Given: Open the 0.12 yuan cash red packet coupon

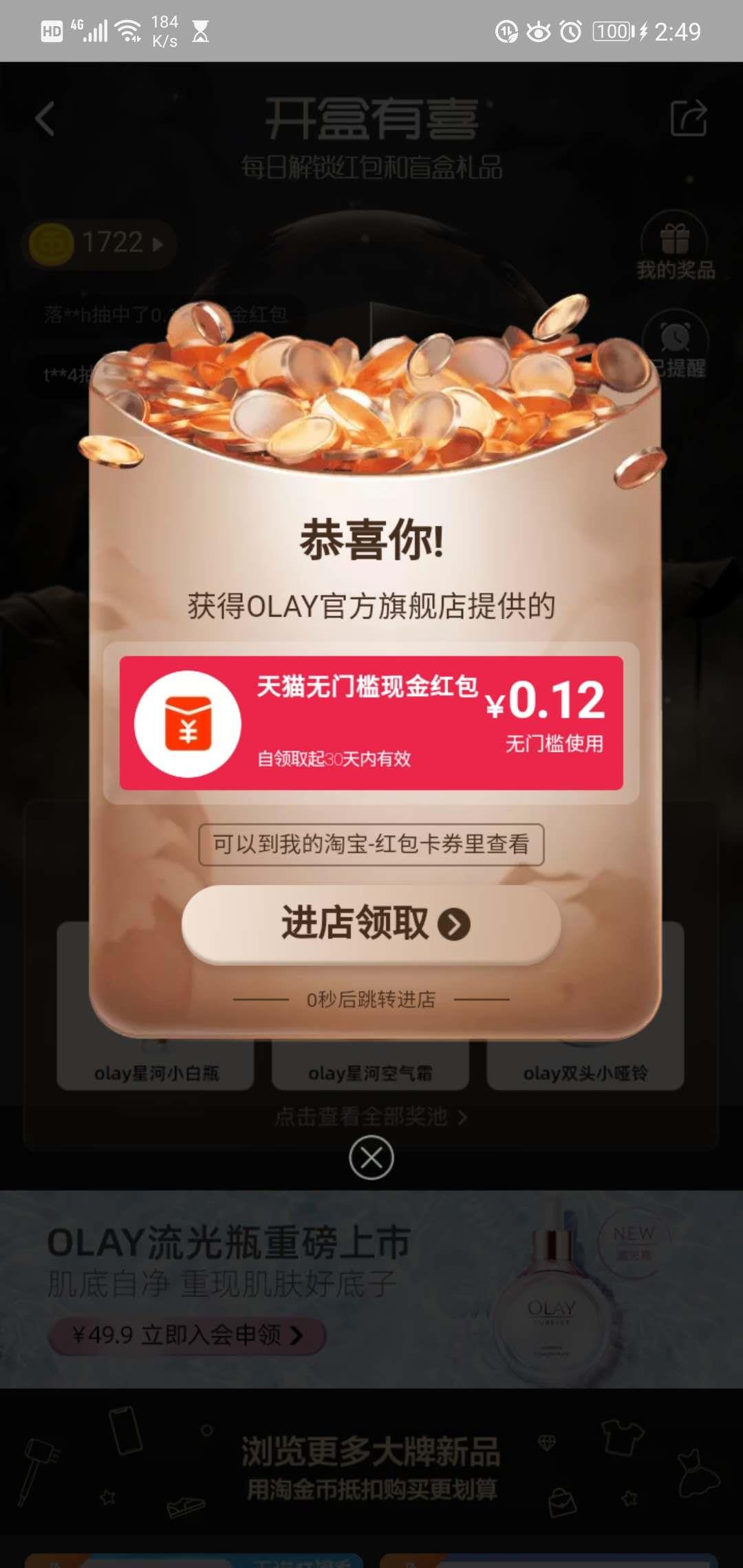Looking at the screenshot, I should click(371, 722).
